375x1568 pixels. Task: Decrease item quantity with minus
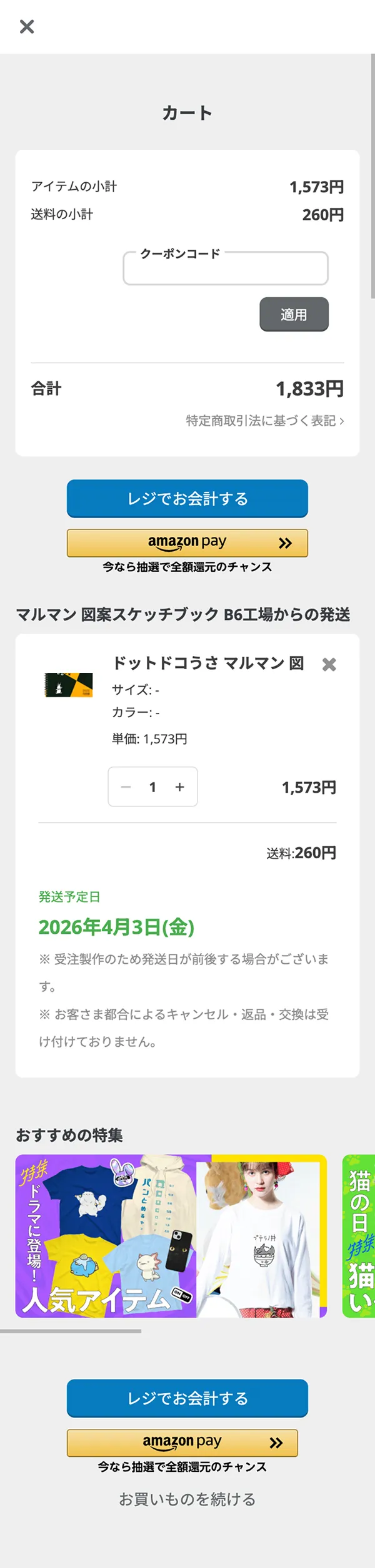(126, 786)
